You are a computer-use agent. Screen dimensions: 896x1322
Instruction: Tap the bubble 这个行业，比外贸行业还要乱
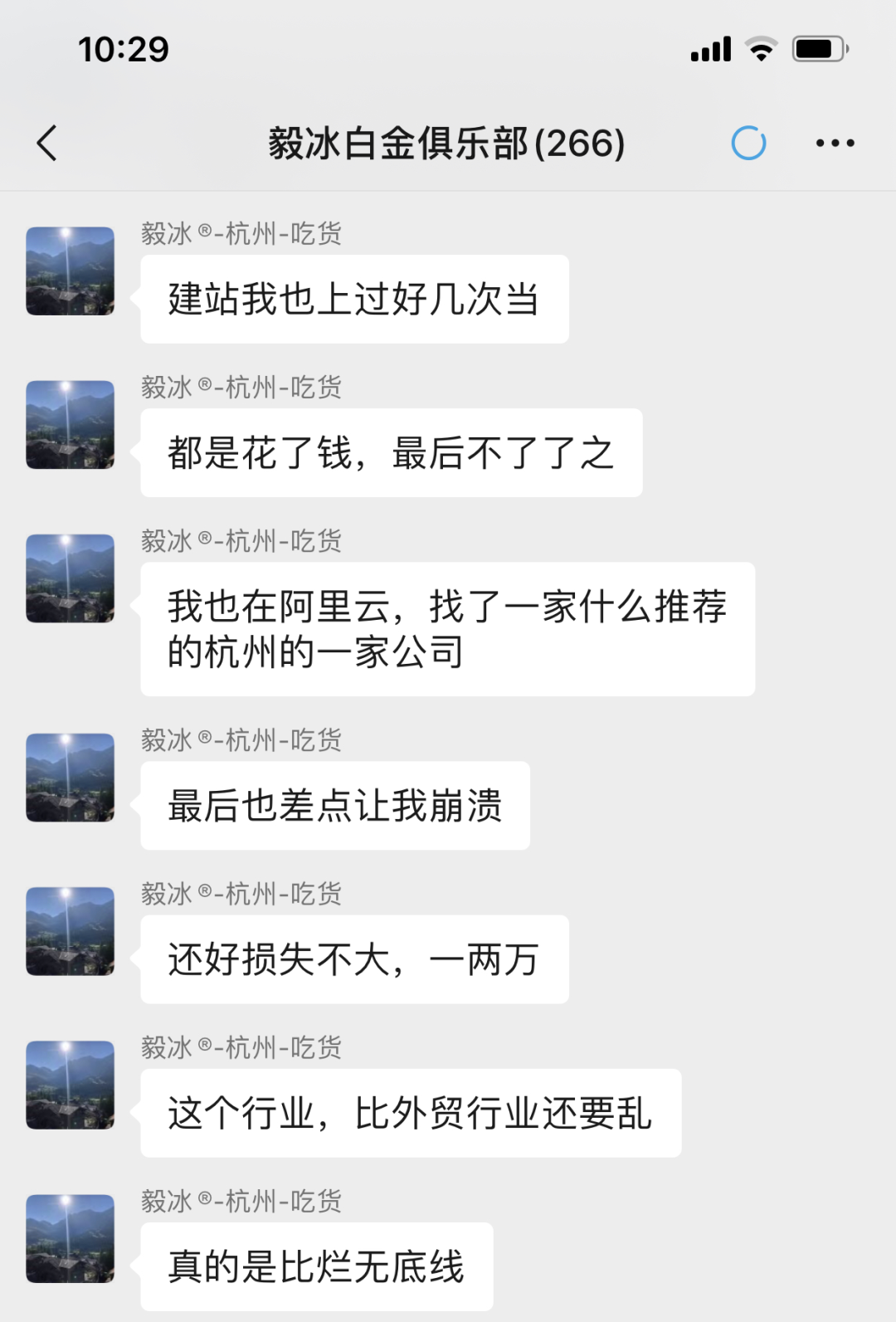pos(411,1113)
